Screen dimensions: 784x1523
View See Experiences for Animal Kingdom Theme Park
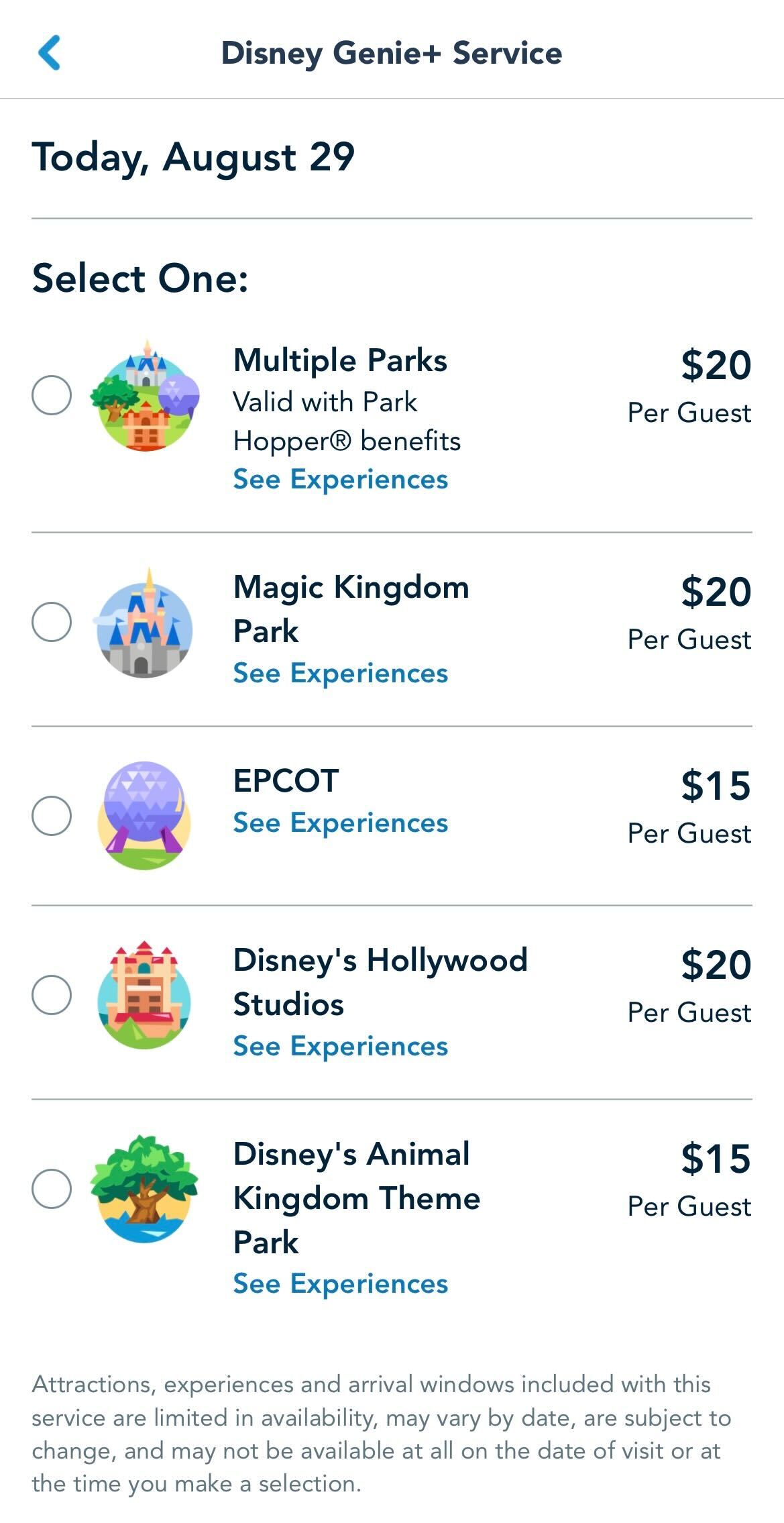340,1284
